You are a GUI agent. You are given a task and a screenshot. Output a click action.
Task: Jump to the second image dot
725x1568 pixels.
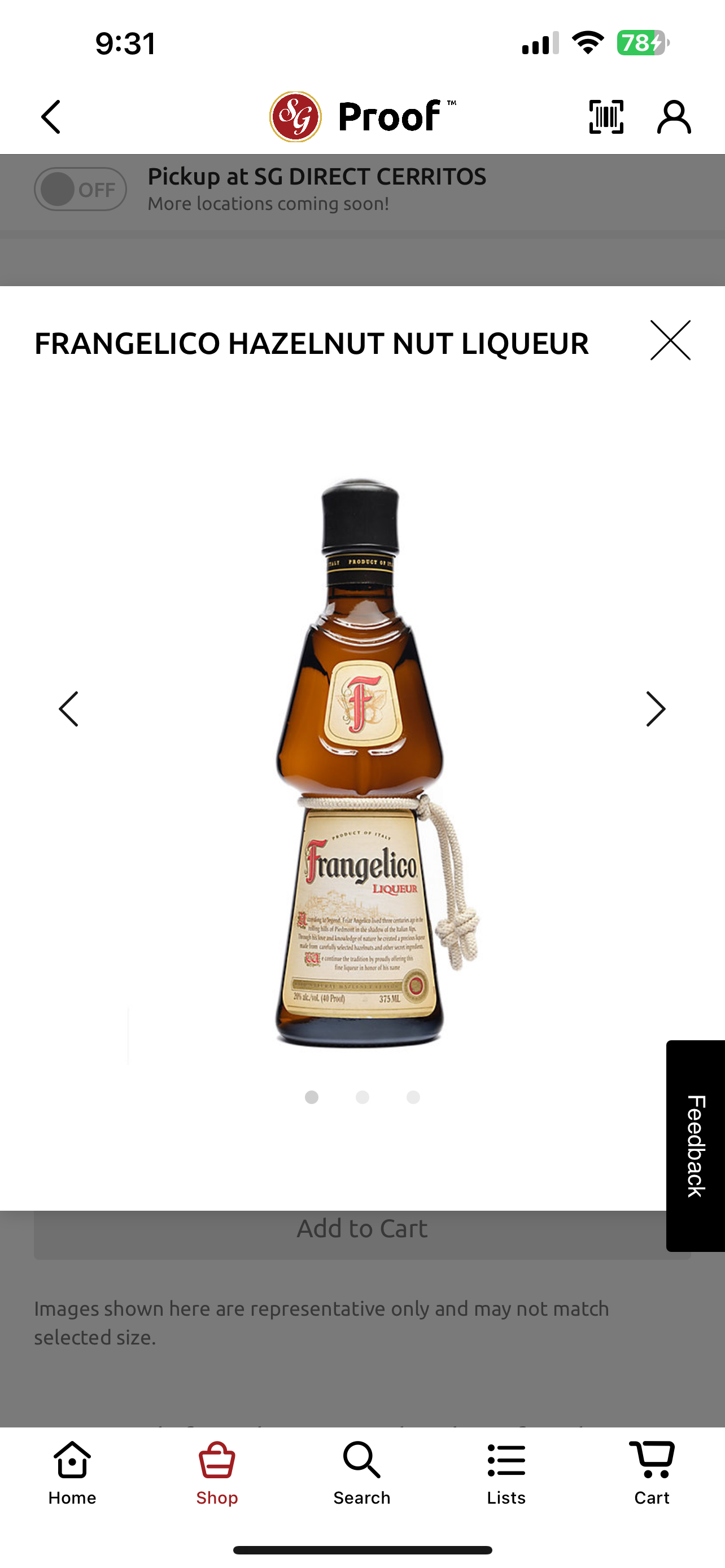point(362,1097)
